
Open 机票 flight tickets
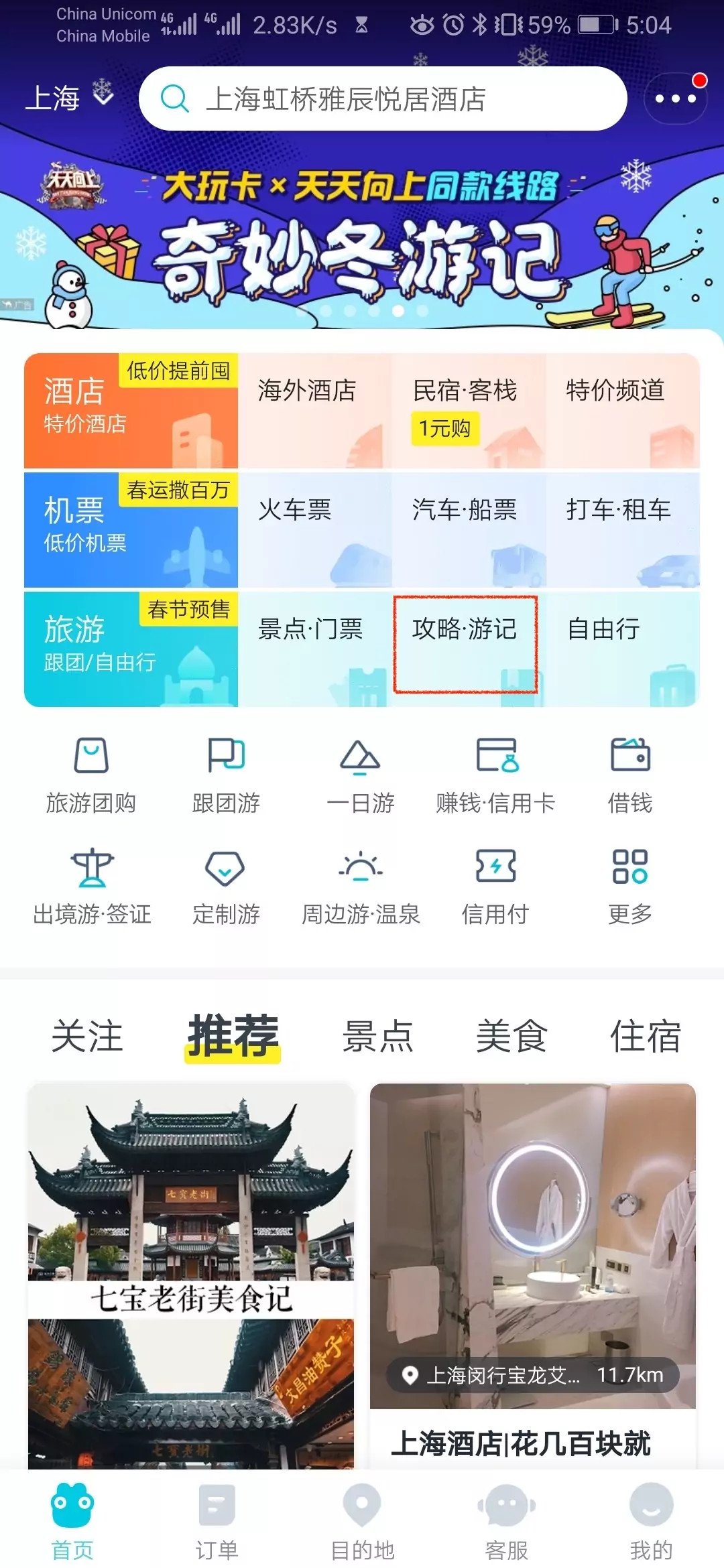pyautogui.click(x=131, y=529)
